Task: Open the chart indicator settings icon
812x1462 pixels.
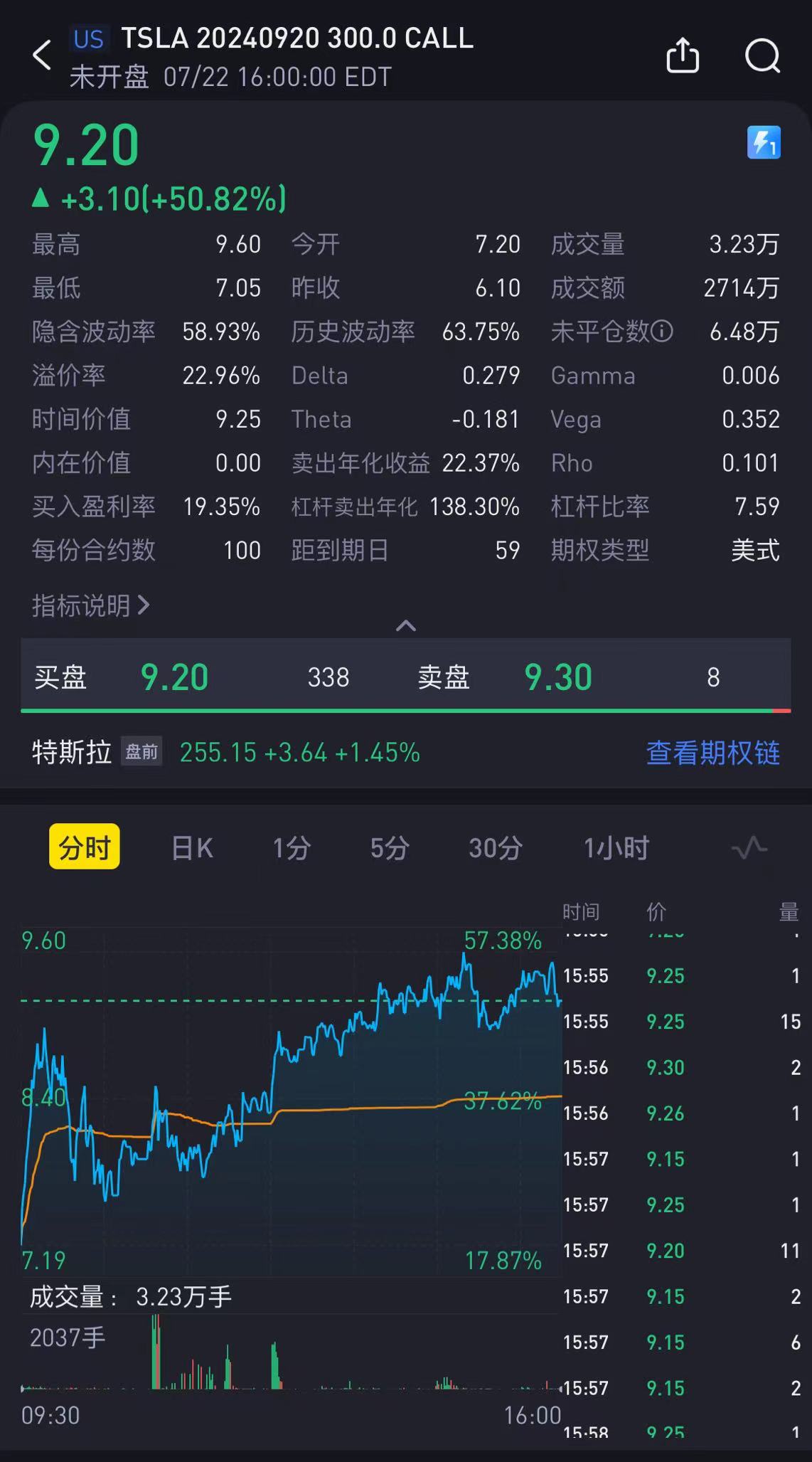Action: click(x=749, y=847)
